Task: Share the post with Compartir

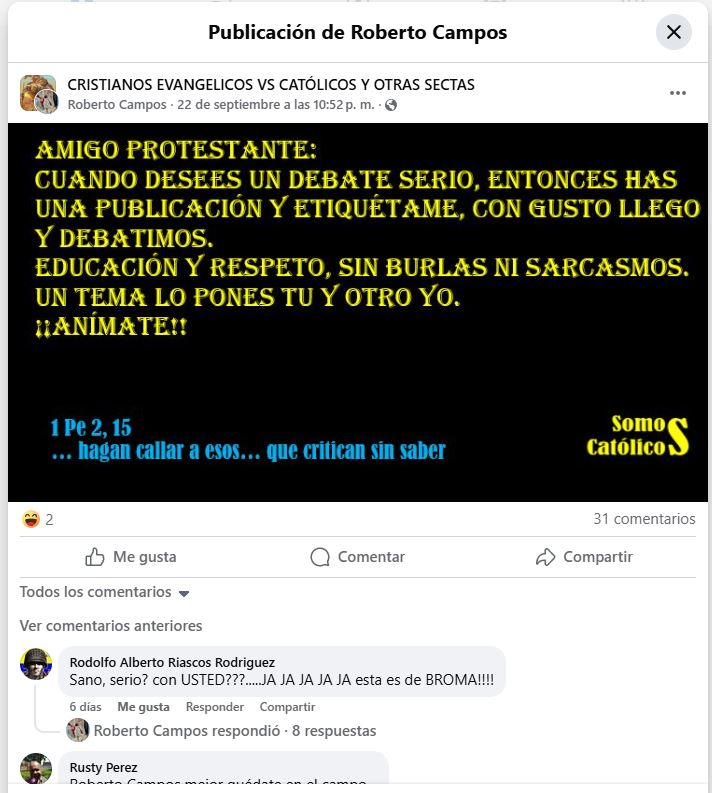Action: pyautogui.click(x=584, y=557)
